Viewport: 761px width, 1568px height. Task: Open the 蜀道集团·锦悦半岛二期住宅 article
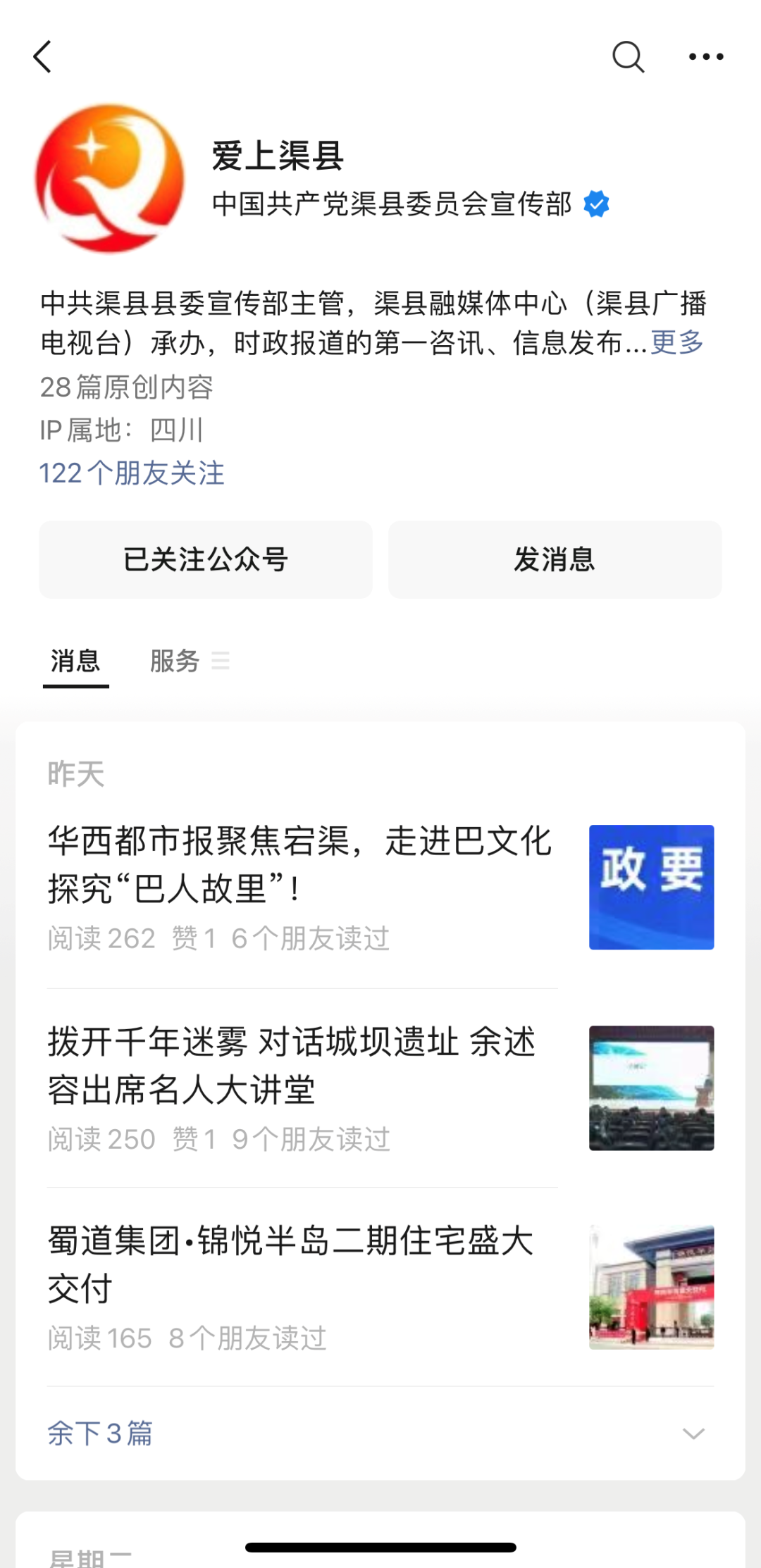[291, 1264]
